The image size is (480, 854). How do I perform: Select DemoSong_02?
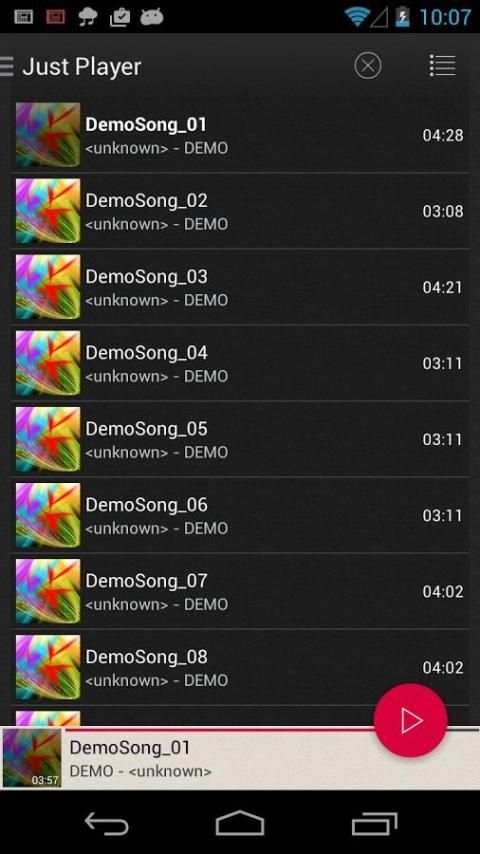(x=240, y=211)
